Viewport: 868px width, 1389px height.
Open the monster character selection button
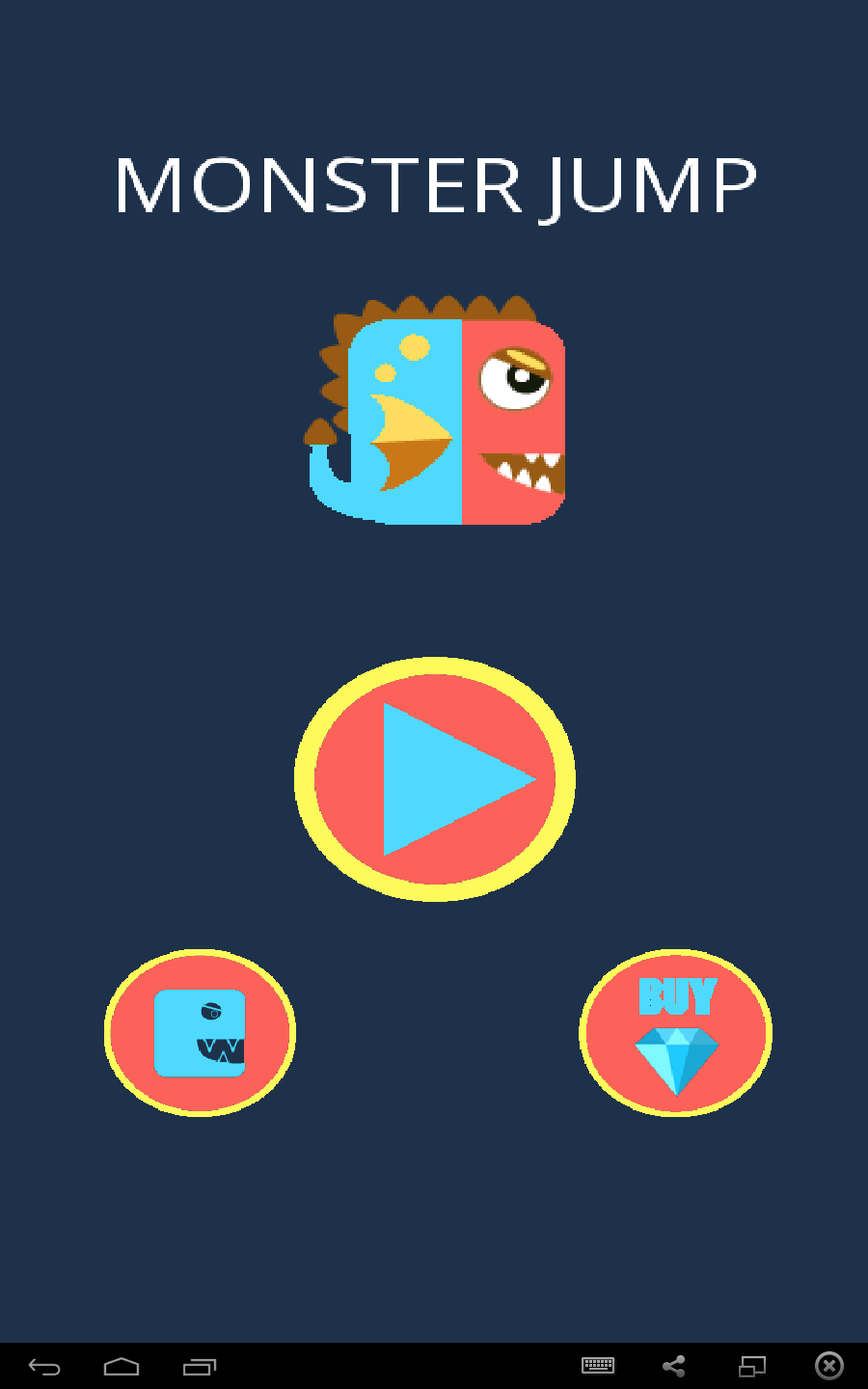[200, 1033]
